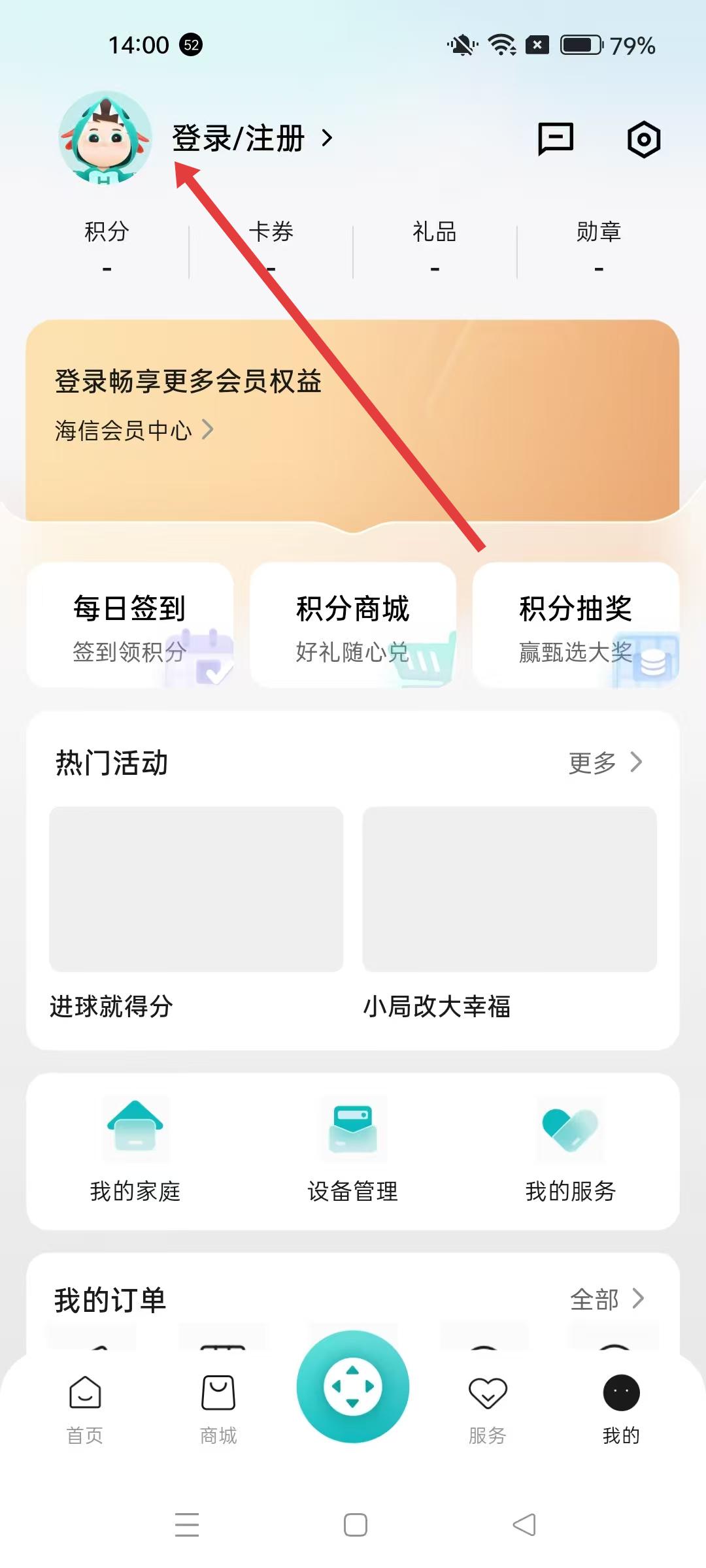706x1568 pixels.
Task: Open 海信会员中心 link
Action: tap(134, 430)
